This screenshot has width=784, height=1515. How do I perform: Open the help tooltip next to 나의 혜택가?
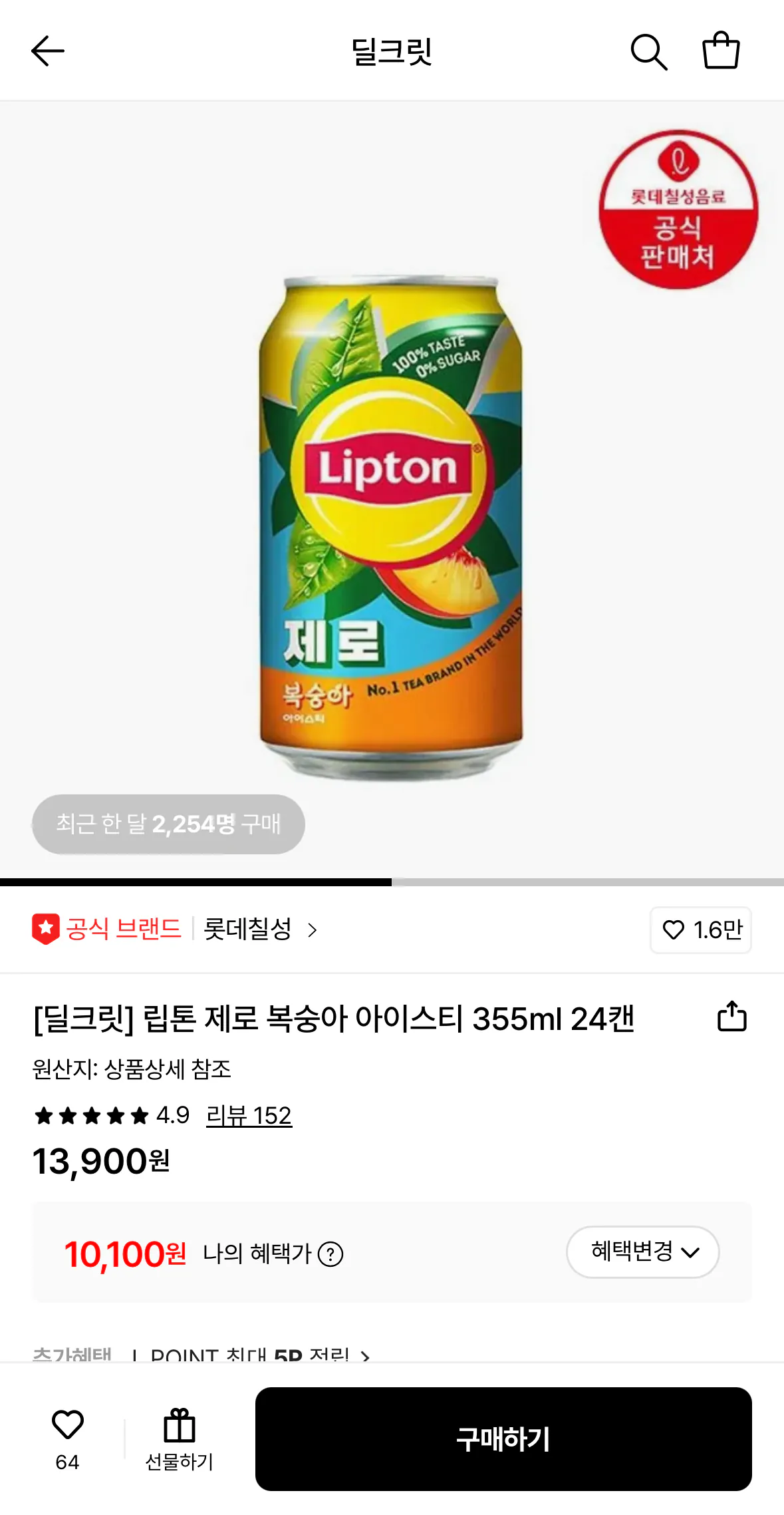tap(331, 1255)
